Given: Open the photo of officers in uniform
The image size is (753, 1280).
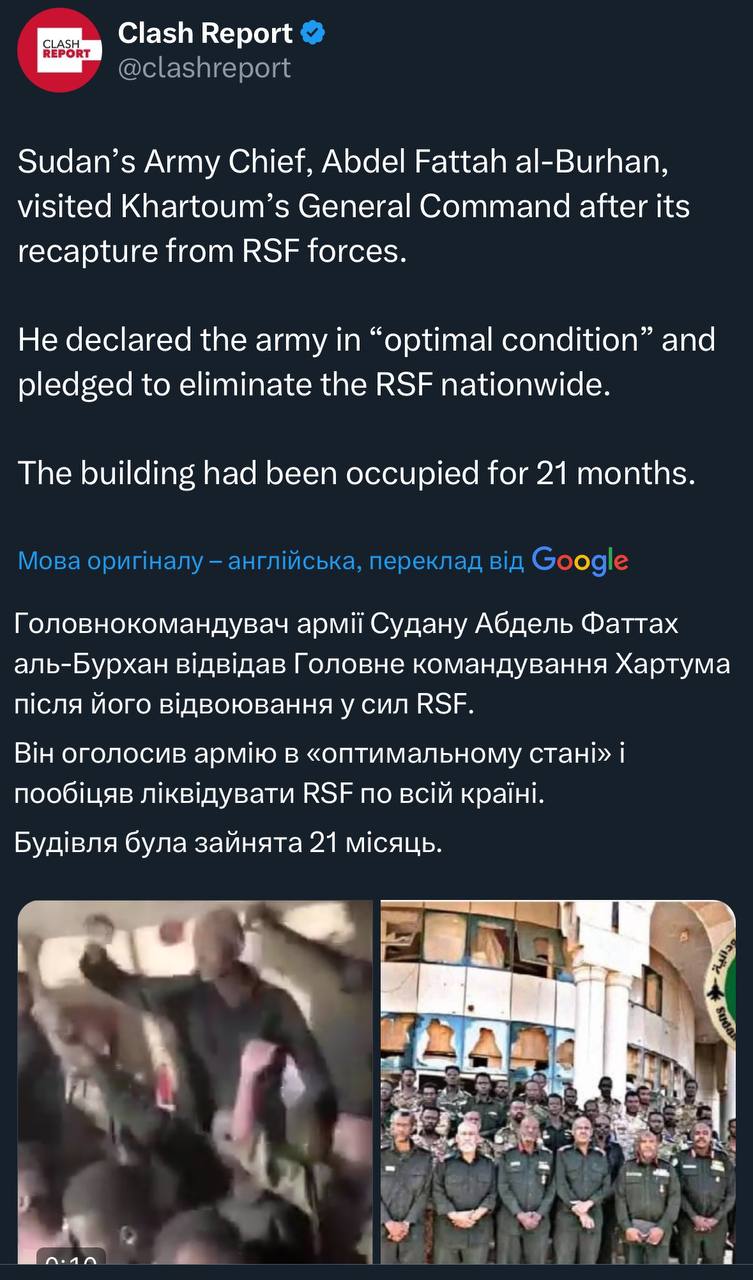Looking at the screenshot, I should tap(558, 1080).
